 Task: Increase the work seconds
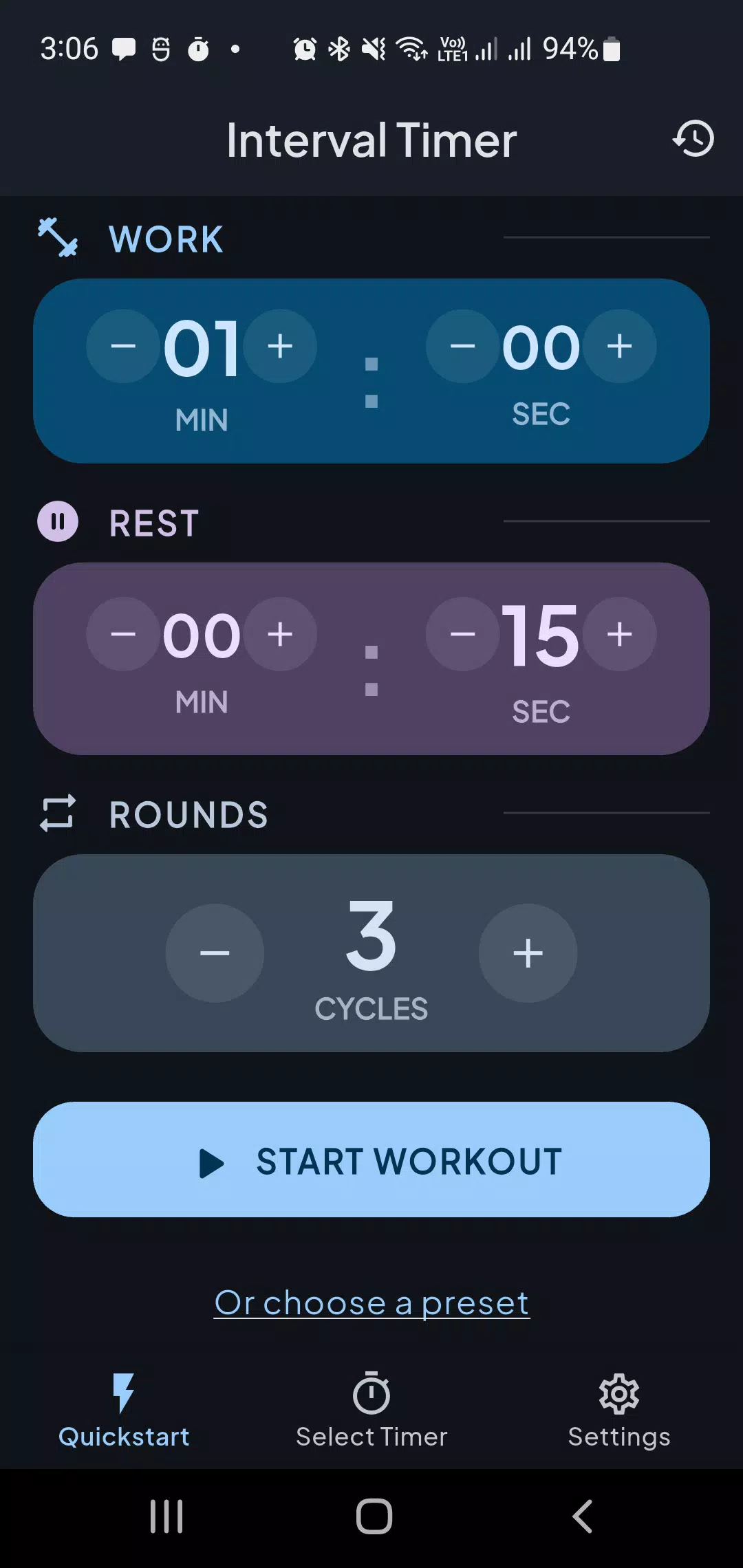pos(620,346)
